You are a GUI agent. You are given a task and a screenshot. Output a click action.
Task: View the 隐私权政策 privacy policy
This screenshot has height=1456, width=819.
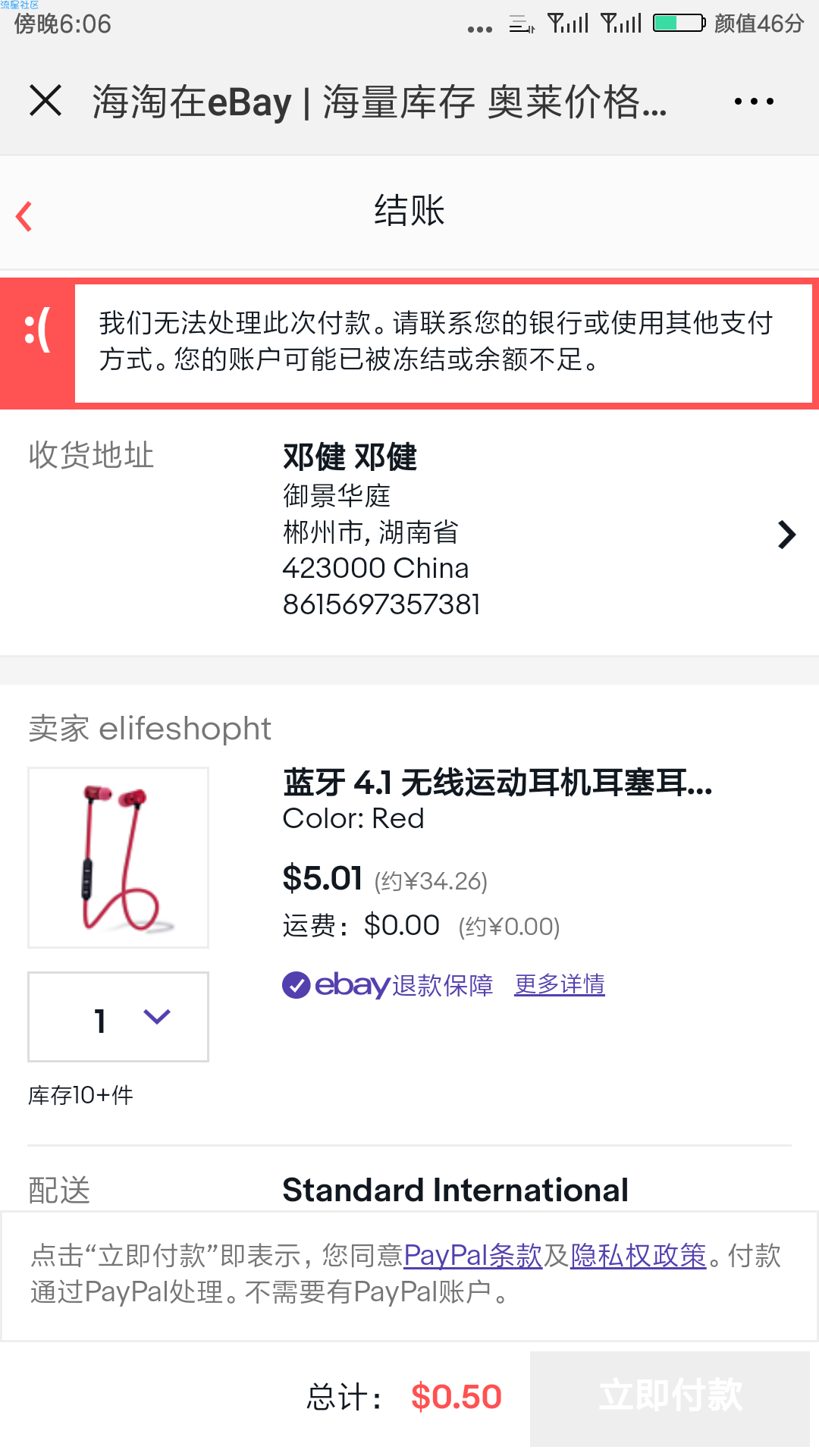[x=639, y=1256]
